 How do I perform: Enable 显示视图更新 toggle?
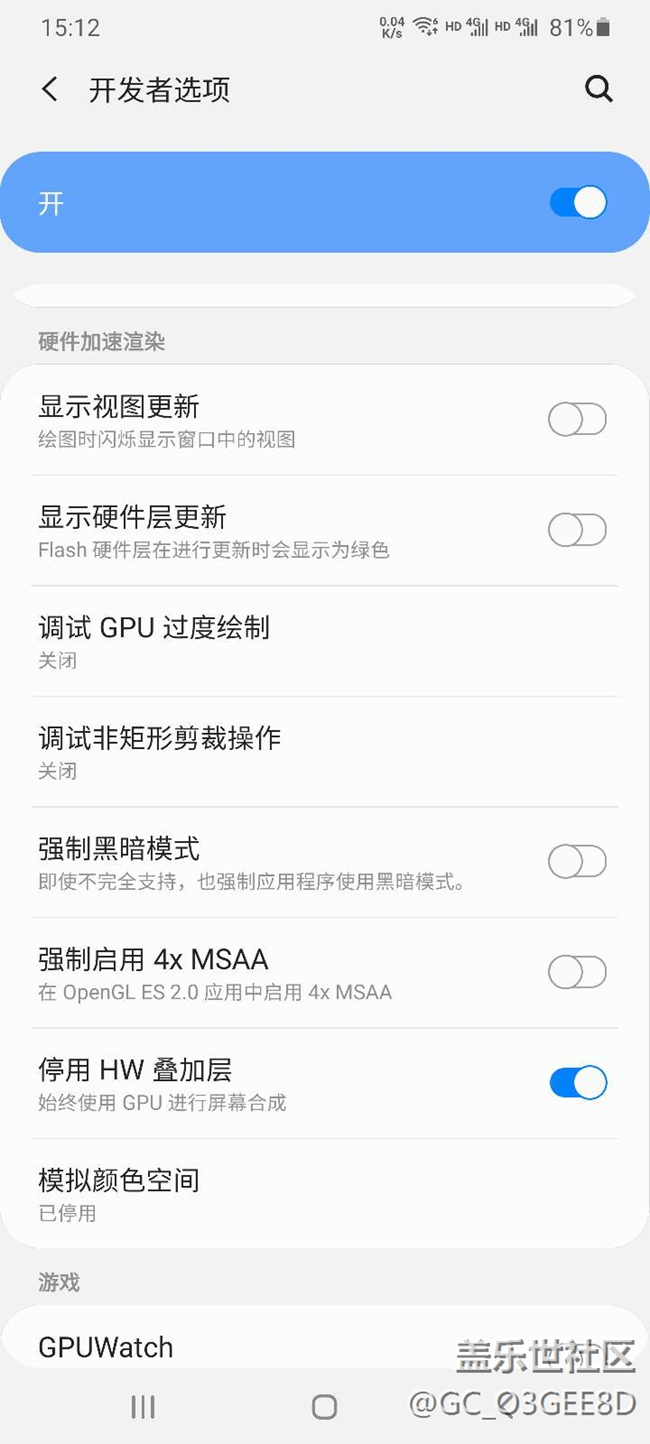pyautogui.click(x=577, y=420)
